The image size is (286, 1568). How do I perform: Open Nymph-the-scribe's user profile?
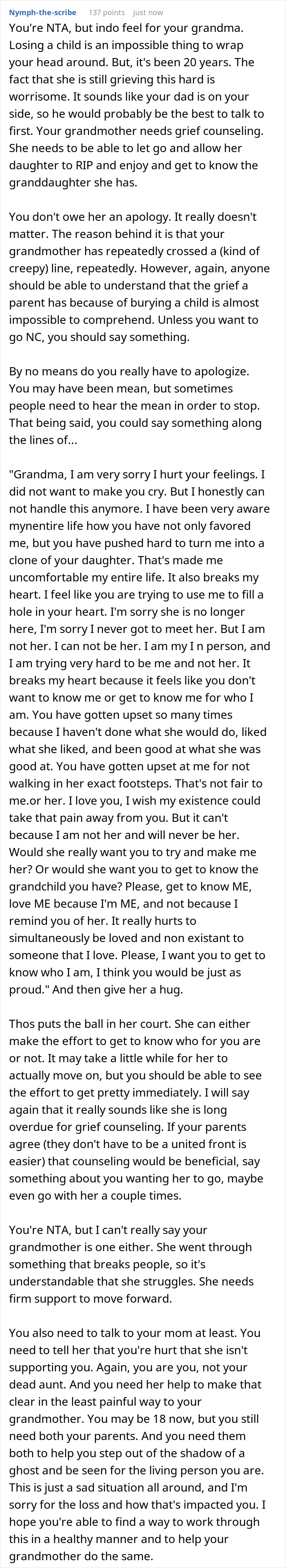[x=42, y=12]
